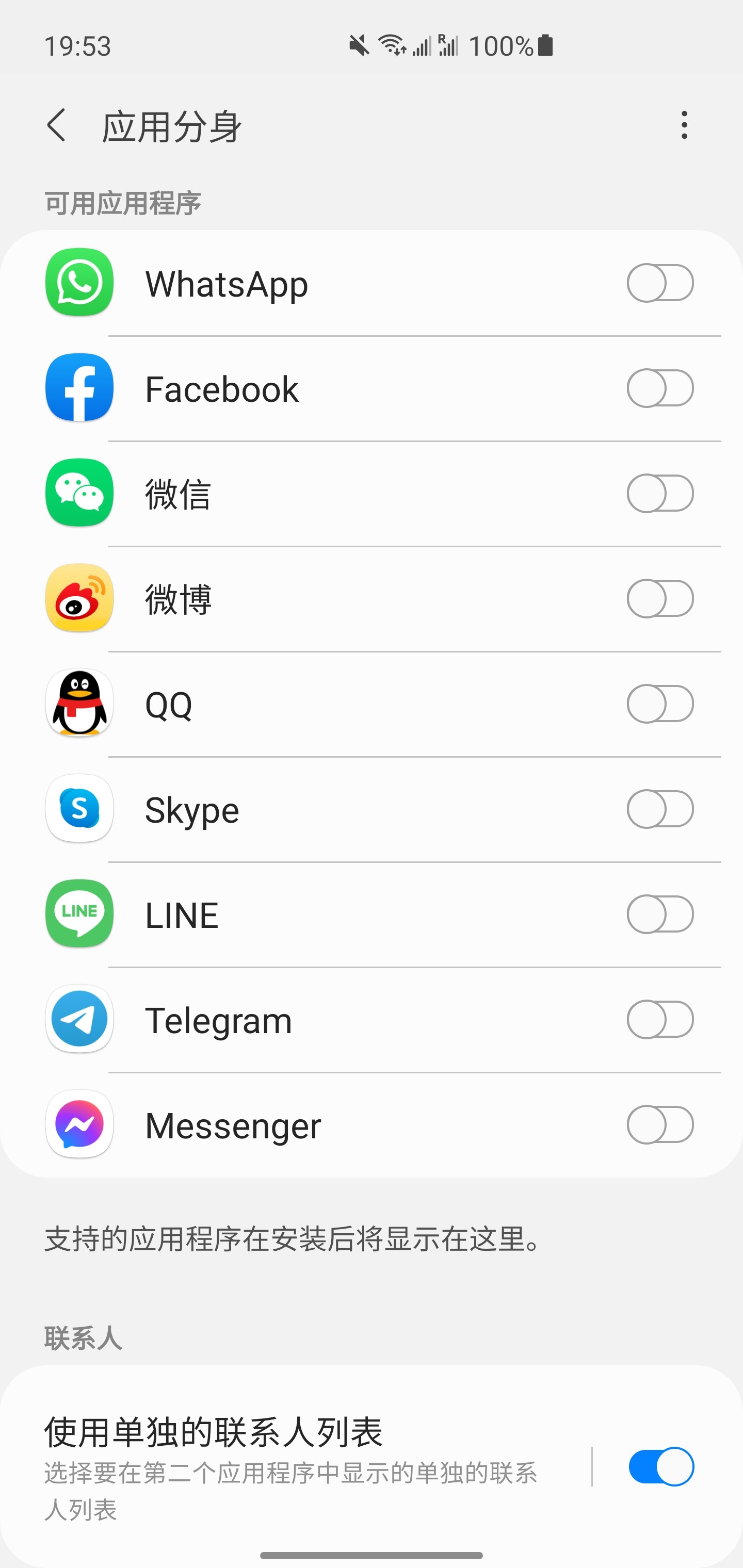Enable the QQ dual app switch
The image size is (743, 1568).
(661, 704)
